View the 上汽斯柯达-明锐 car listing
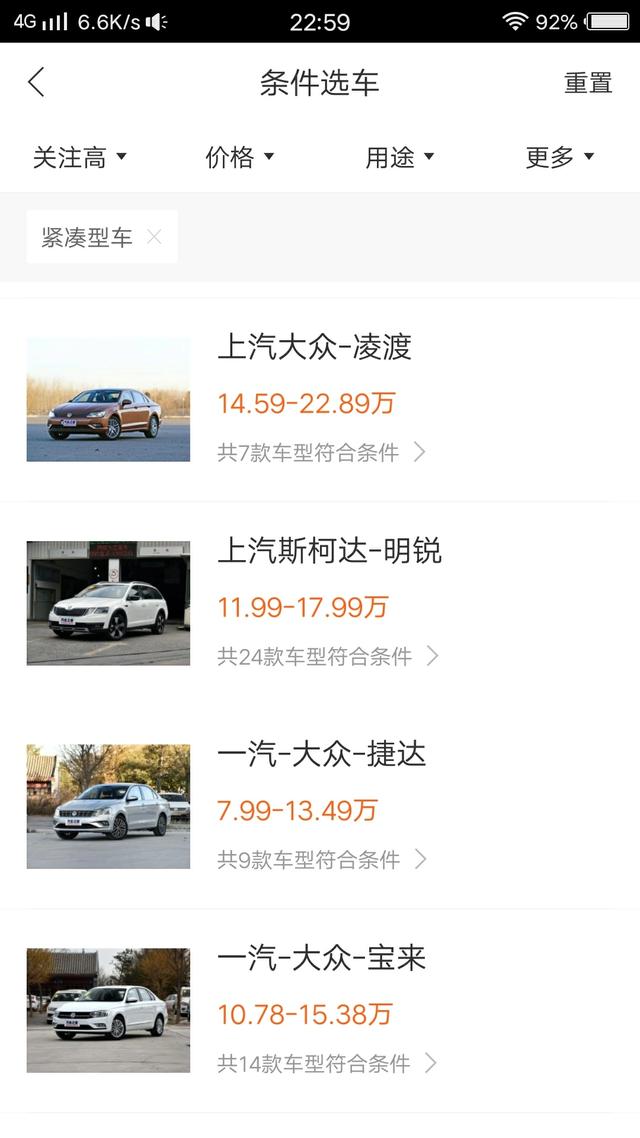Viewport: 640px width, 1138px height. 320,603
